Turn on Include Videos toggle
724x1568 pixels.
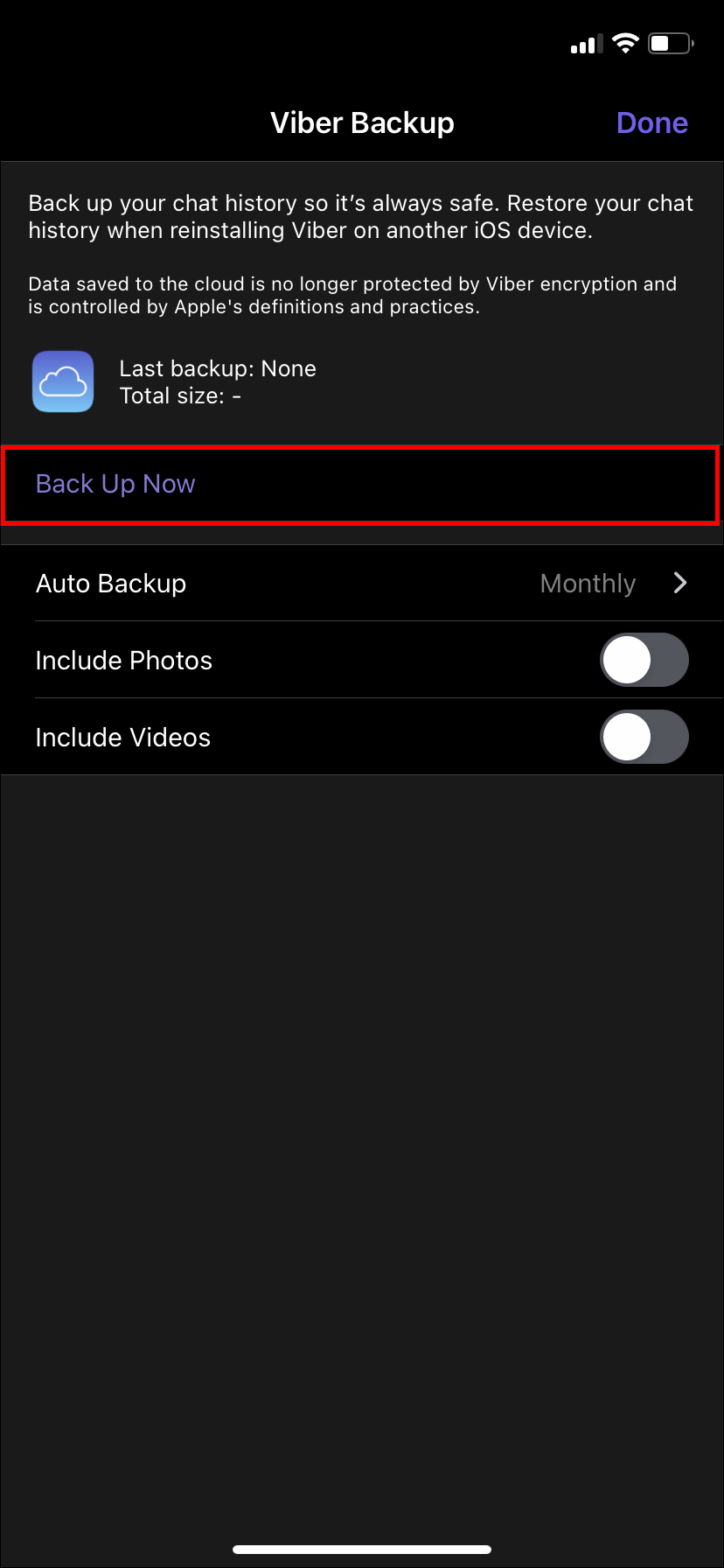(644, 738)
